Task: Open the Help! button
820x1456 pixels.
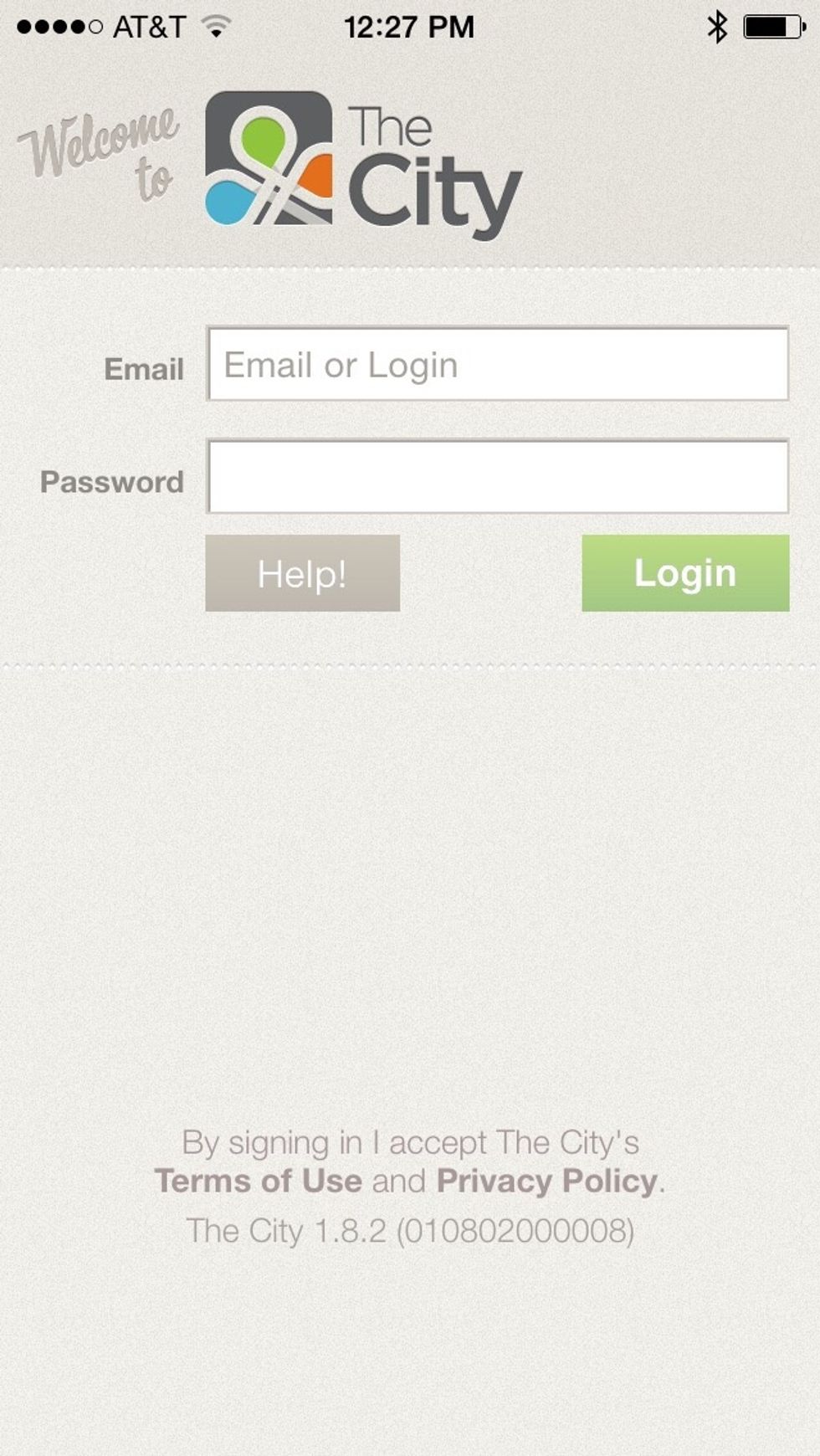Action: coord(303,573)
